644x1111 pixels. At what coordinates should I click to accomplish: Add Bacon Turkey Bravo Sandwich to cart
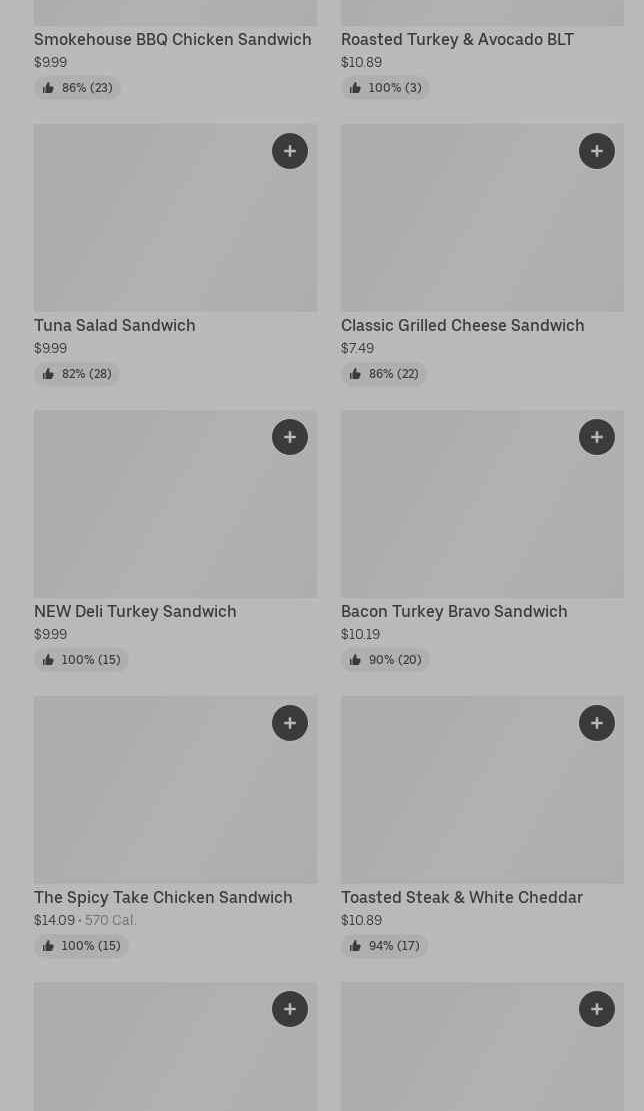(x=597, y=437)
